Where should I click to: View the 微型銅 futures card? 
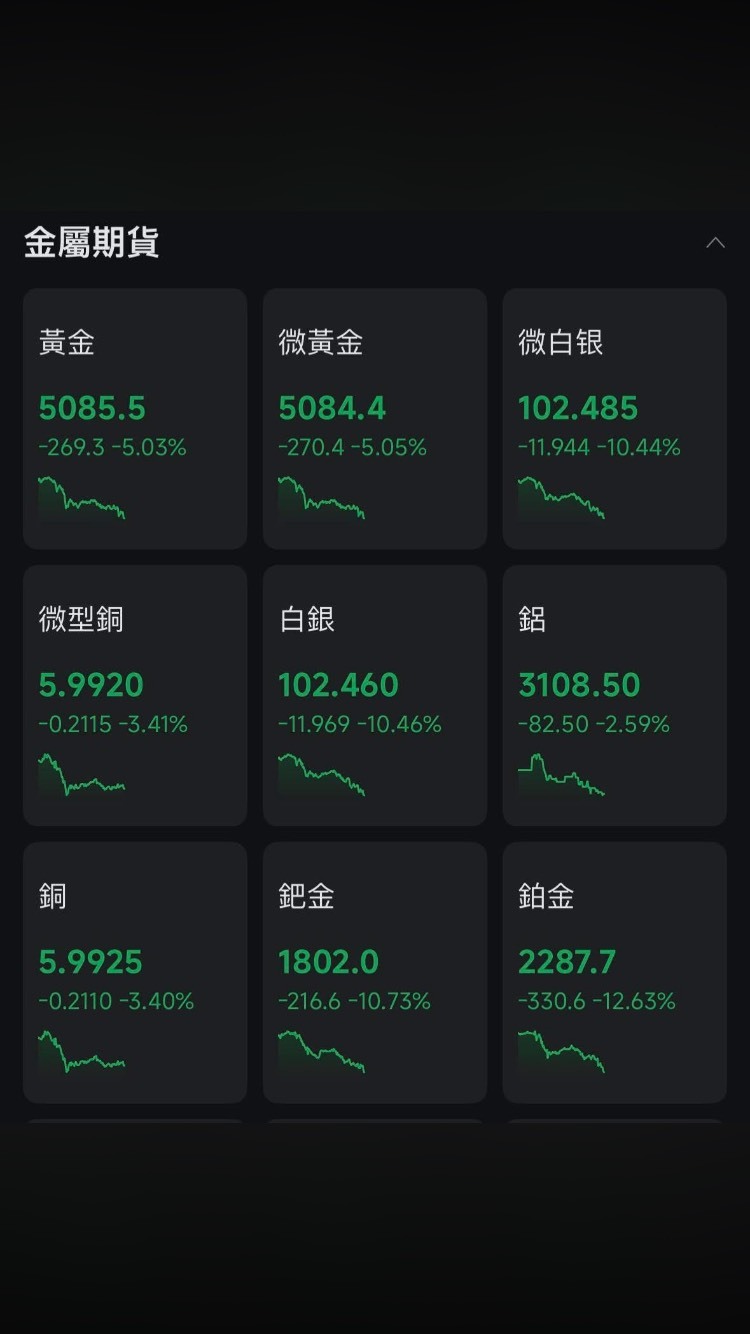[135, 696]
